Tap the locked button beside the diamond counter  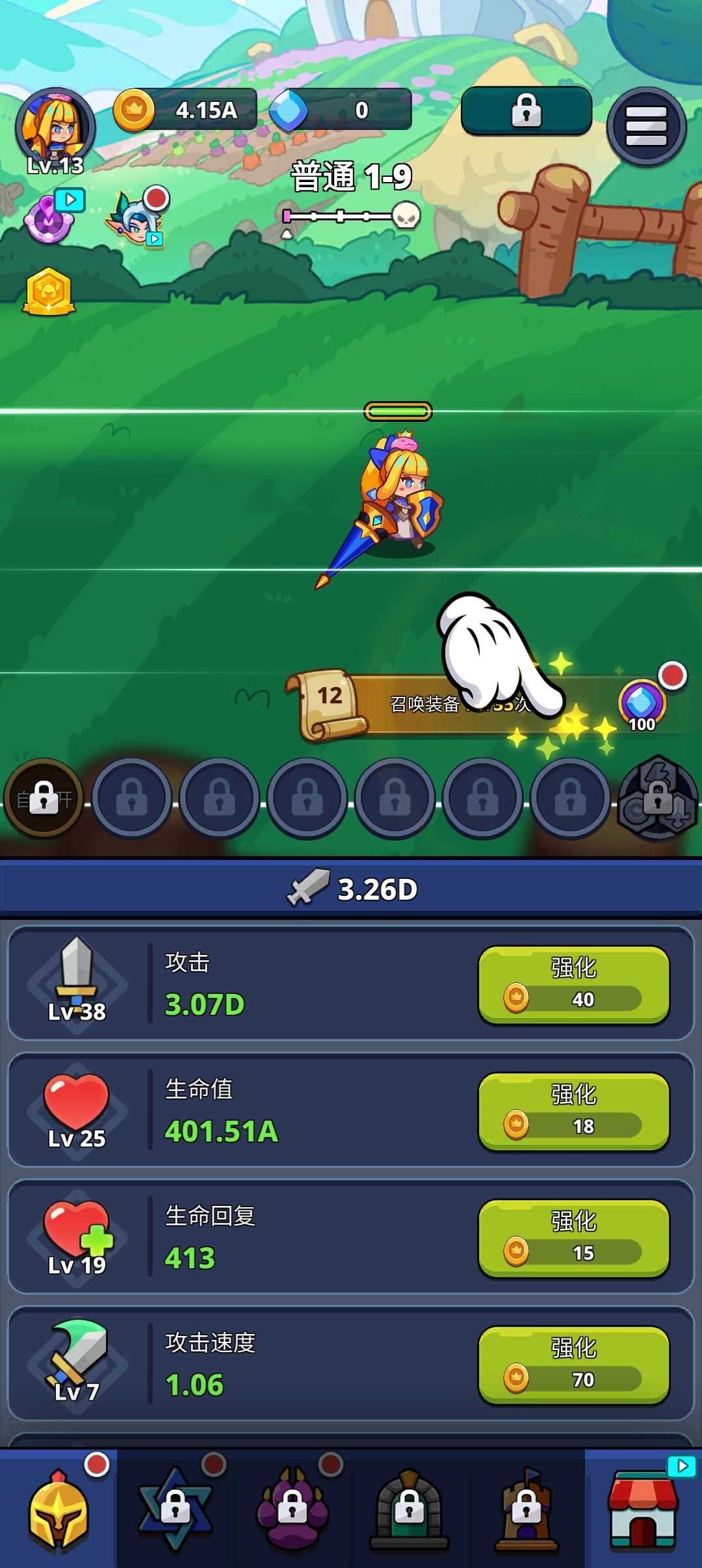pos(526,111)
